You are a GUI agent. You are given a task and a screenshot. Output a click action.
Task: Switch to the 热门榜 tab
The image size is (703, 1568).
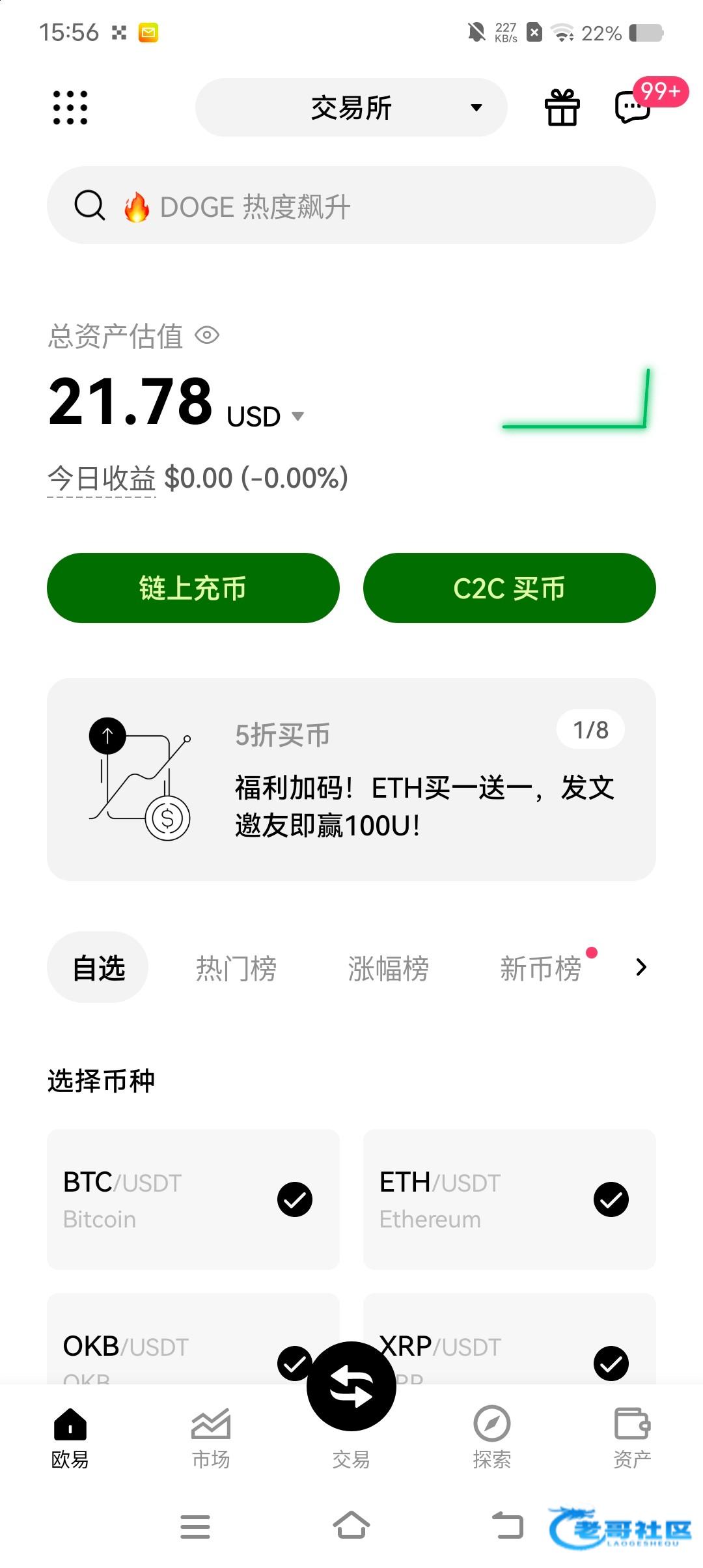pyautogui.click(x=236, y=968)
